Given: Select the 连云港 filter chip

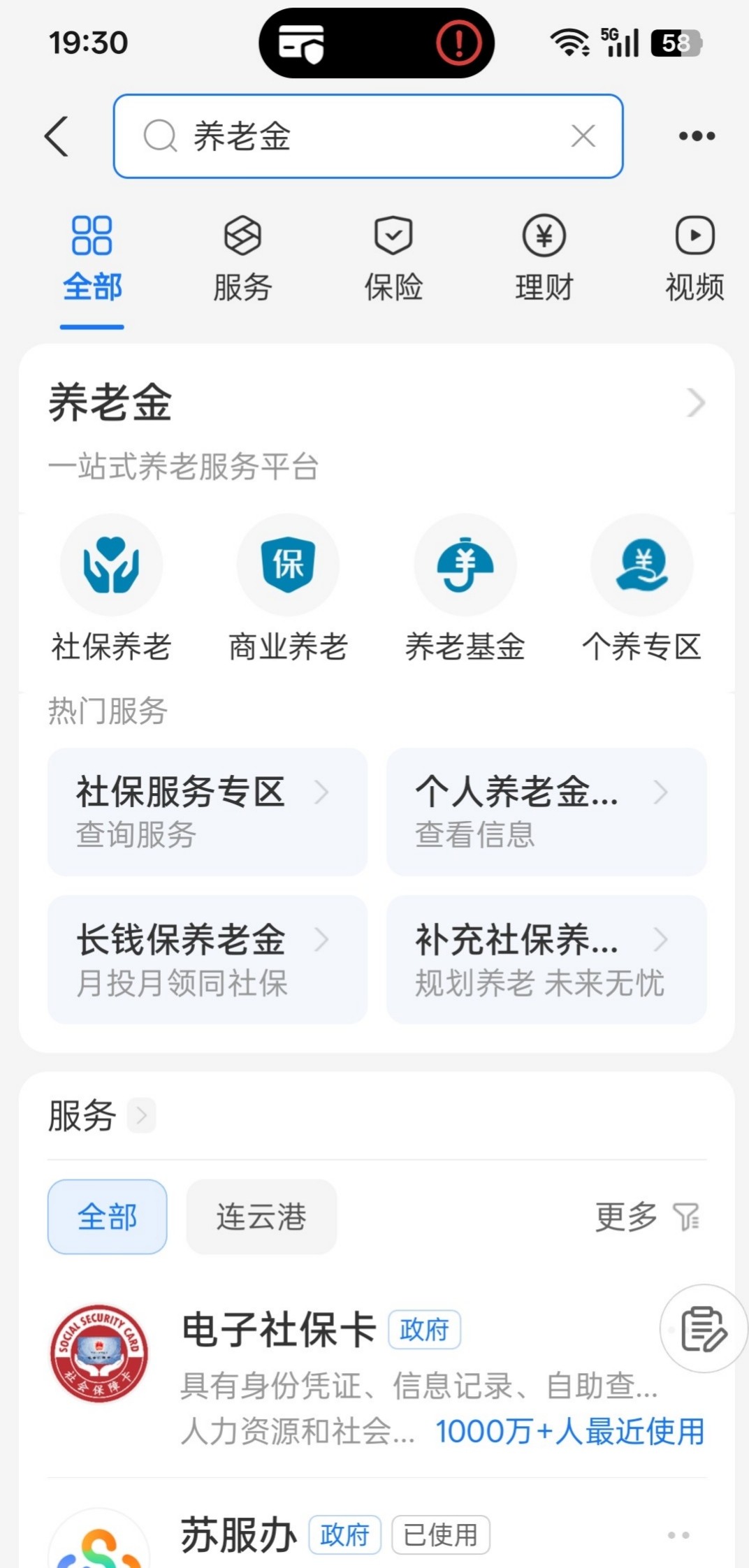Looking at the screenshot, I should click(x=261, y=1217).
